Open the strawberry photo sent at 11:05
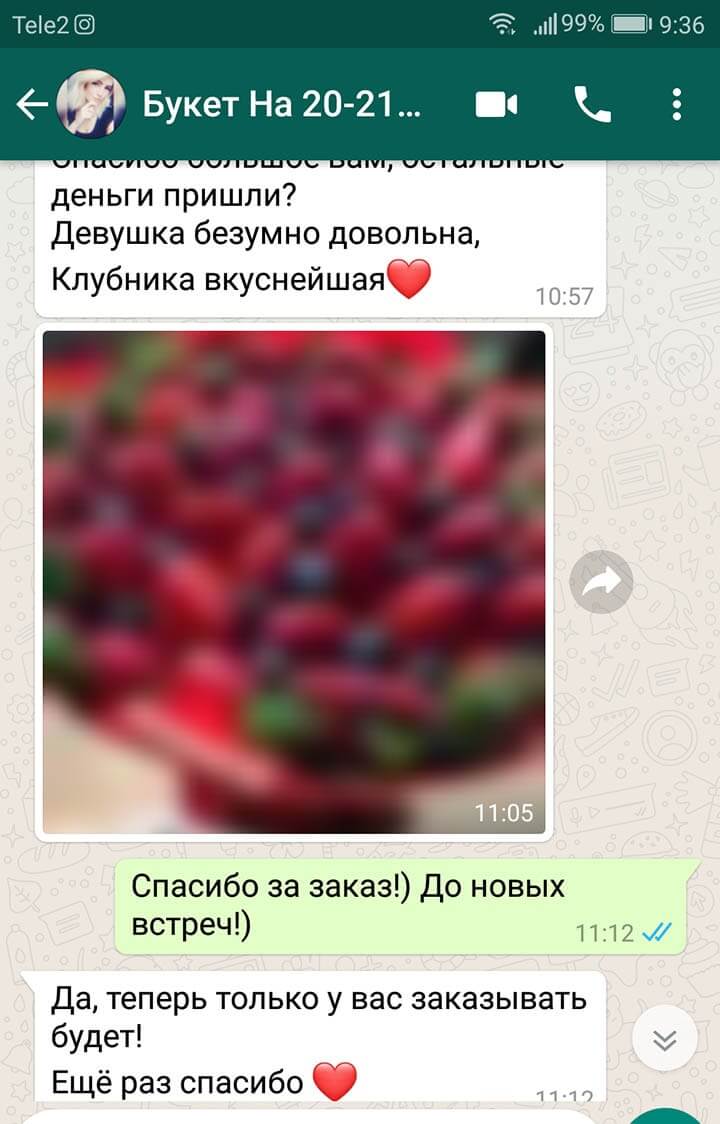Image resolution: width=720 pixels, height=1124 pixels. point(294,582)
